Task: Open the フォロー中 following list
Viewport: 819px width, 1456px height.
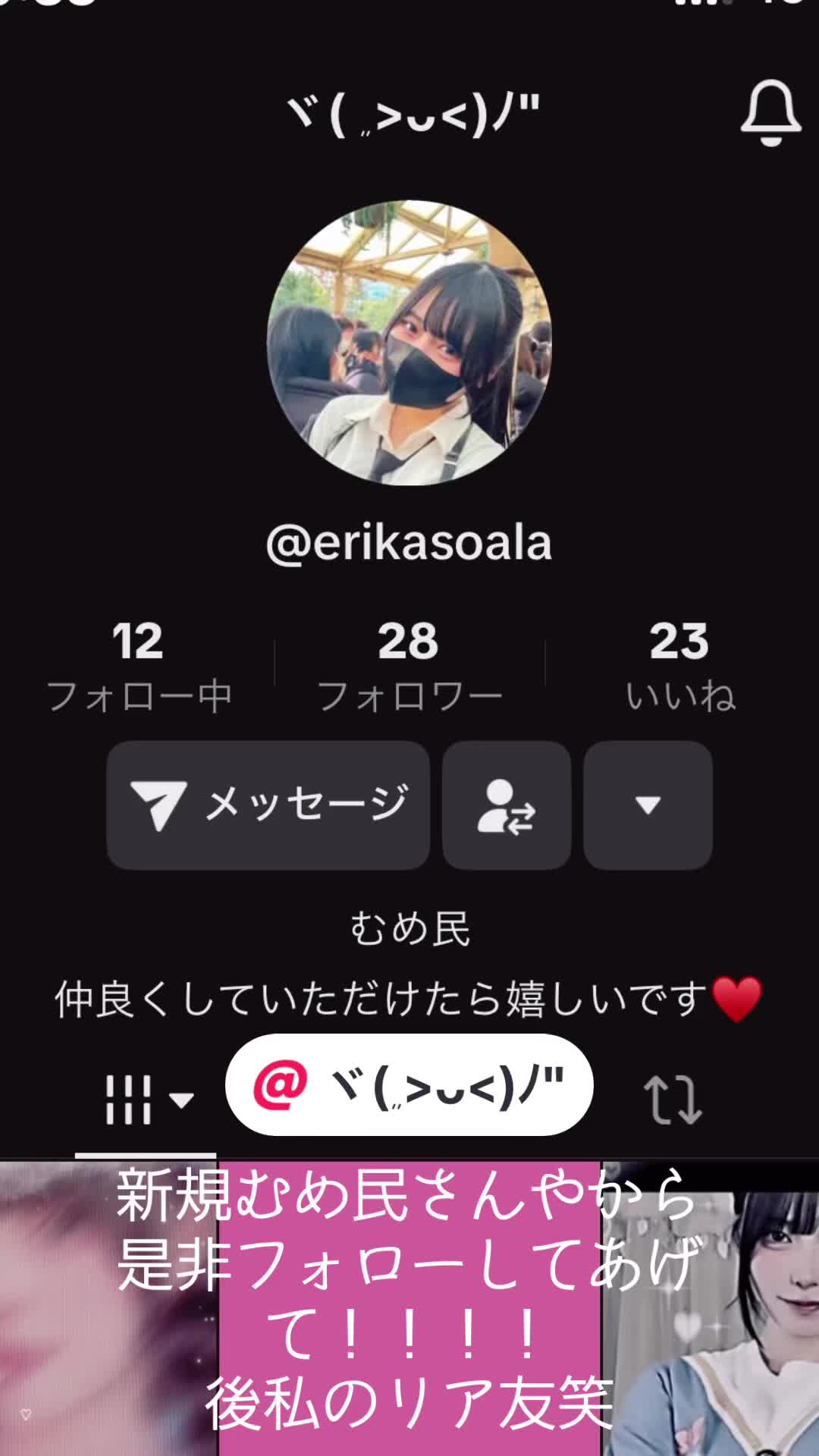Action: coord(139,666)
